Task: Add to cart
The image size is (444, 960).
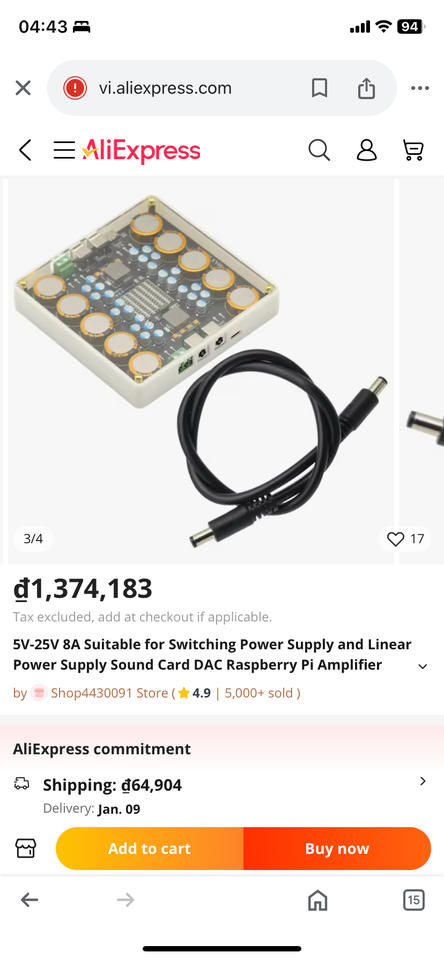Action: coord(149,849)
